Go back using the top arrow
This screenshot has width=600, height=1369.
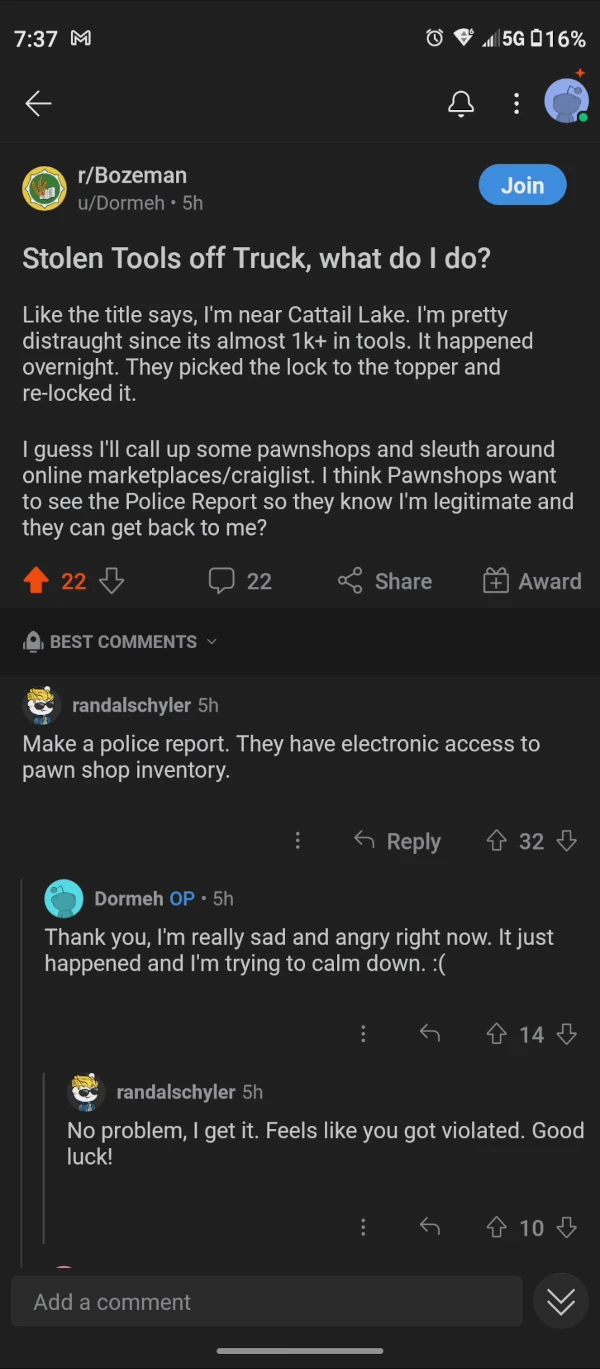point(38,103)
